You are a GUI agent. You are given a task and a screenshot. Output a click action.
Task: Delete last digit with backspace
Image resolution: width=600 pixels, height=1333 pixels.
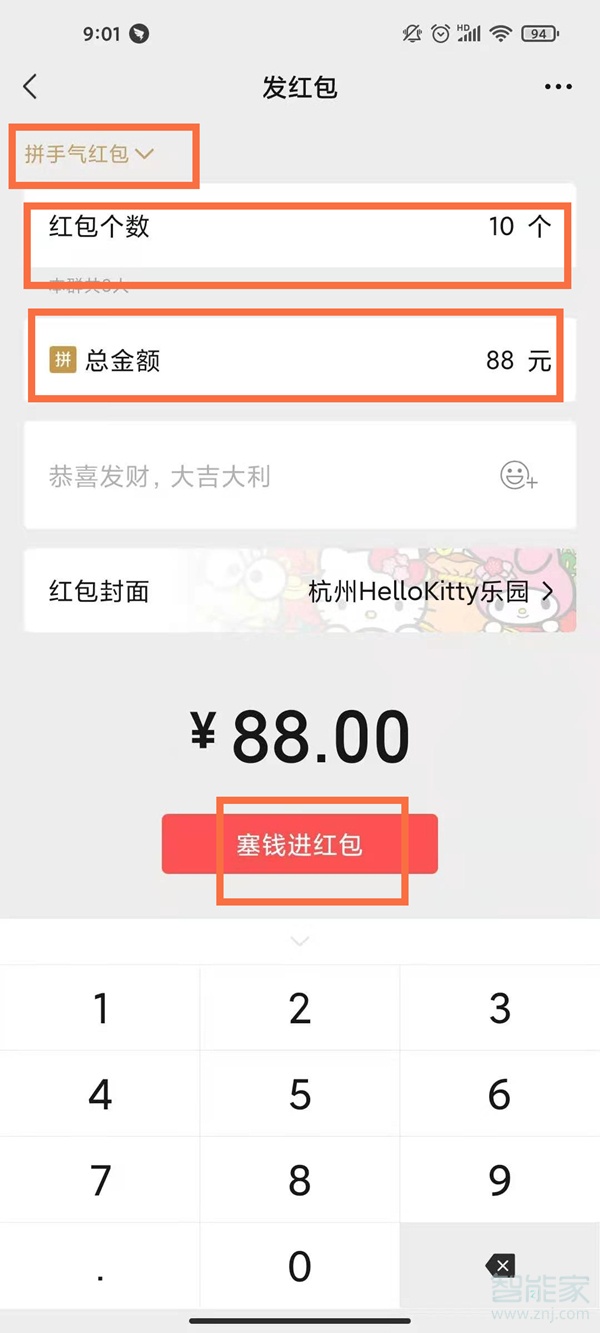[500, 1265]
